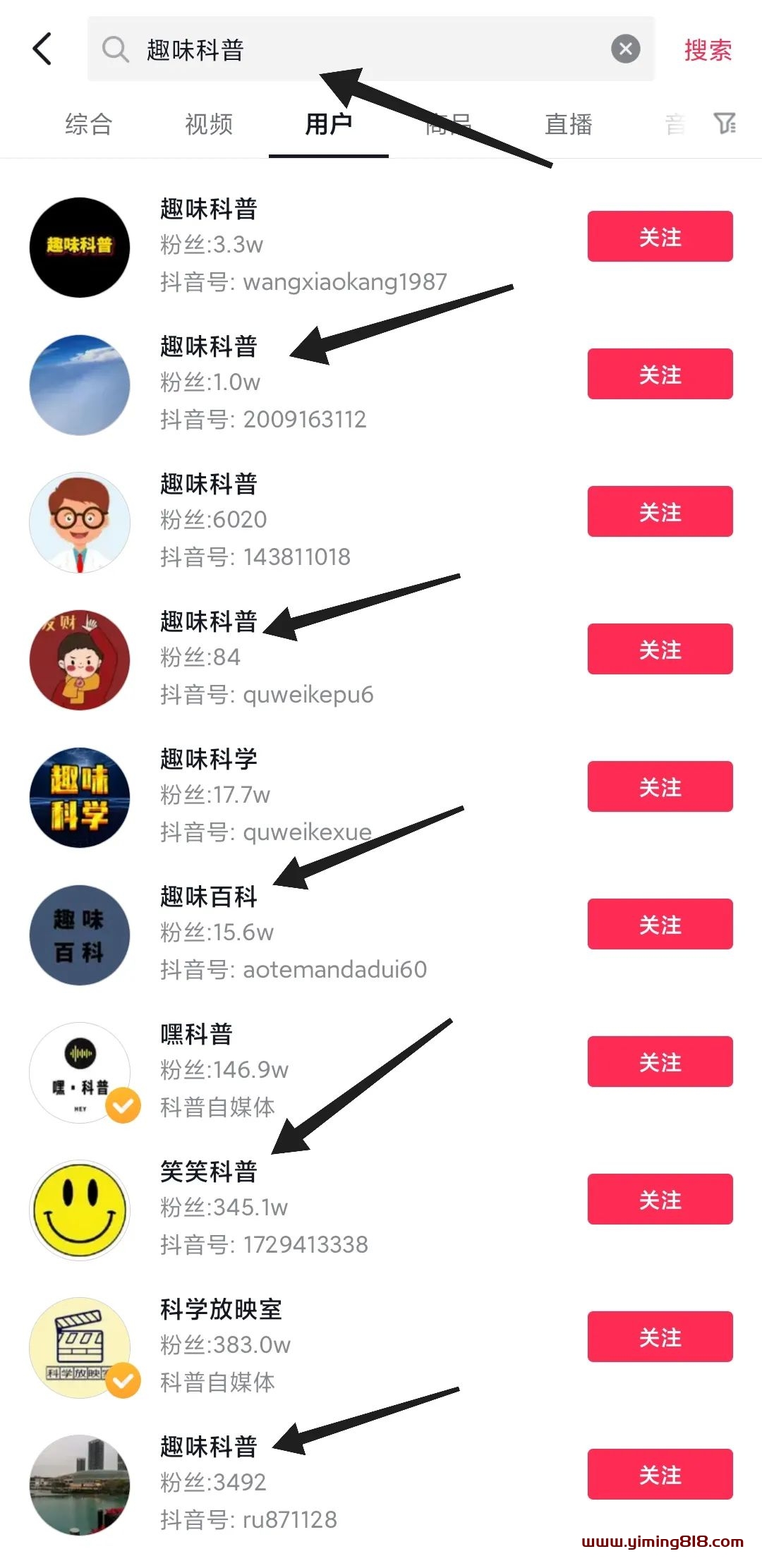Follow 趣味百科 account
Screen dimensions: 762x1568
(660, 924)
